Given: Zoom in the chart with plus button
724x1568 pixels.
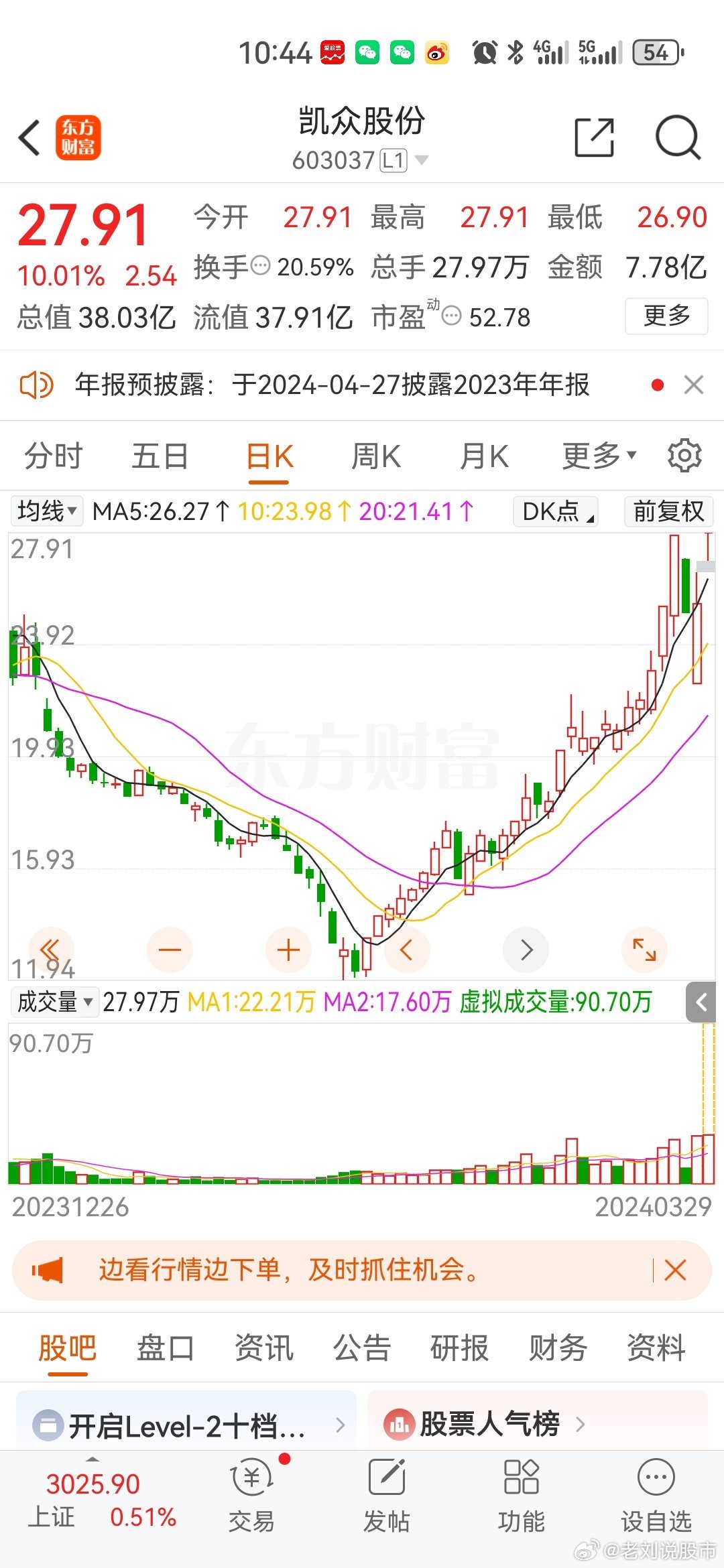Looking at the screenshot, I should click(288, 950).
